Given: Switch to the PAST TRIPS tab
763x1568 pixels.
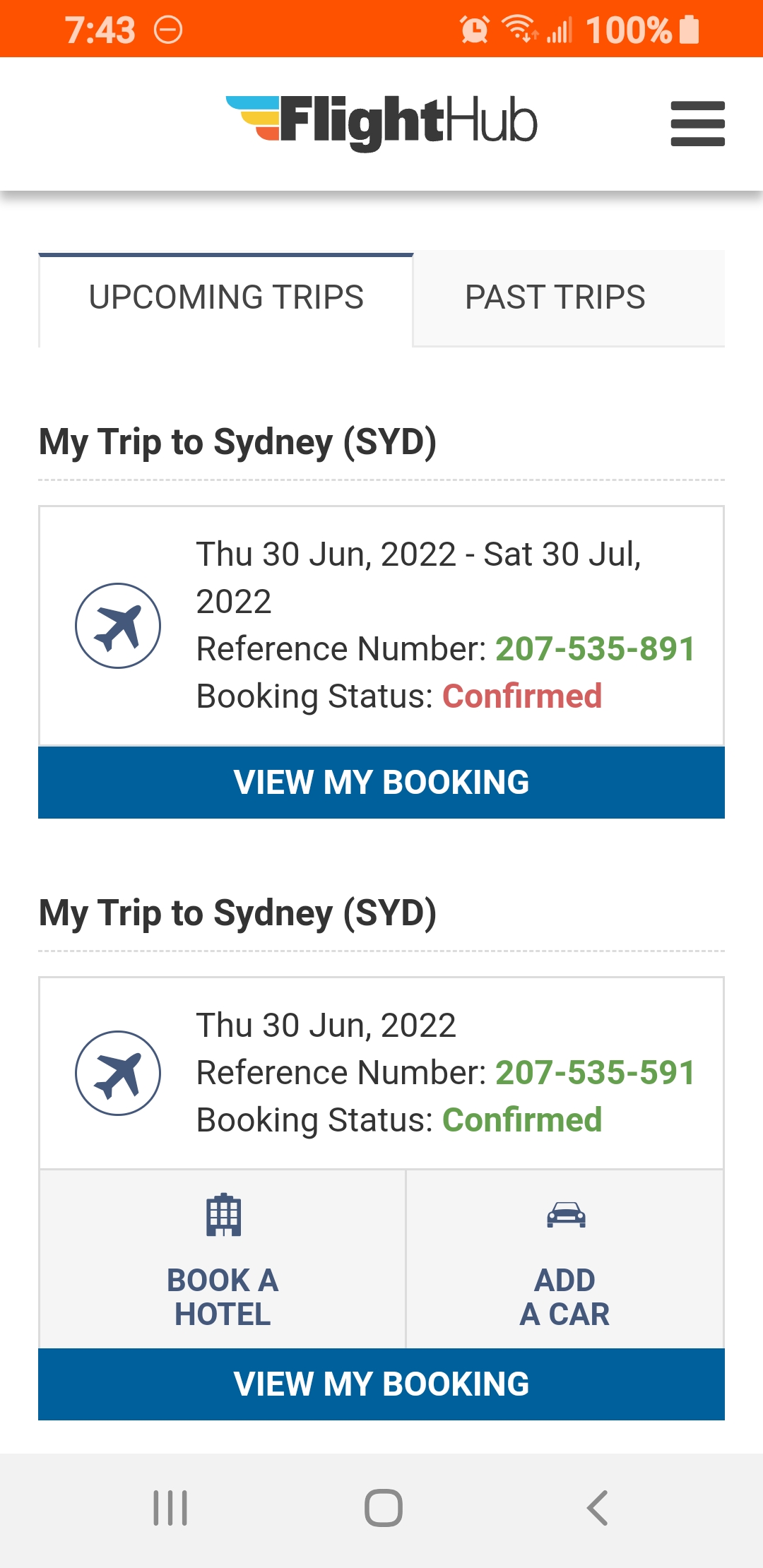Looking at the screenshot, I should [555, 298].
